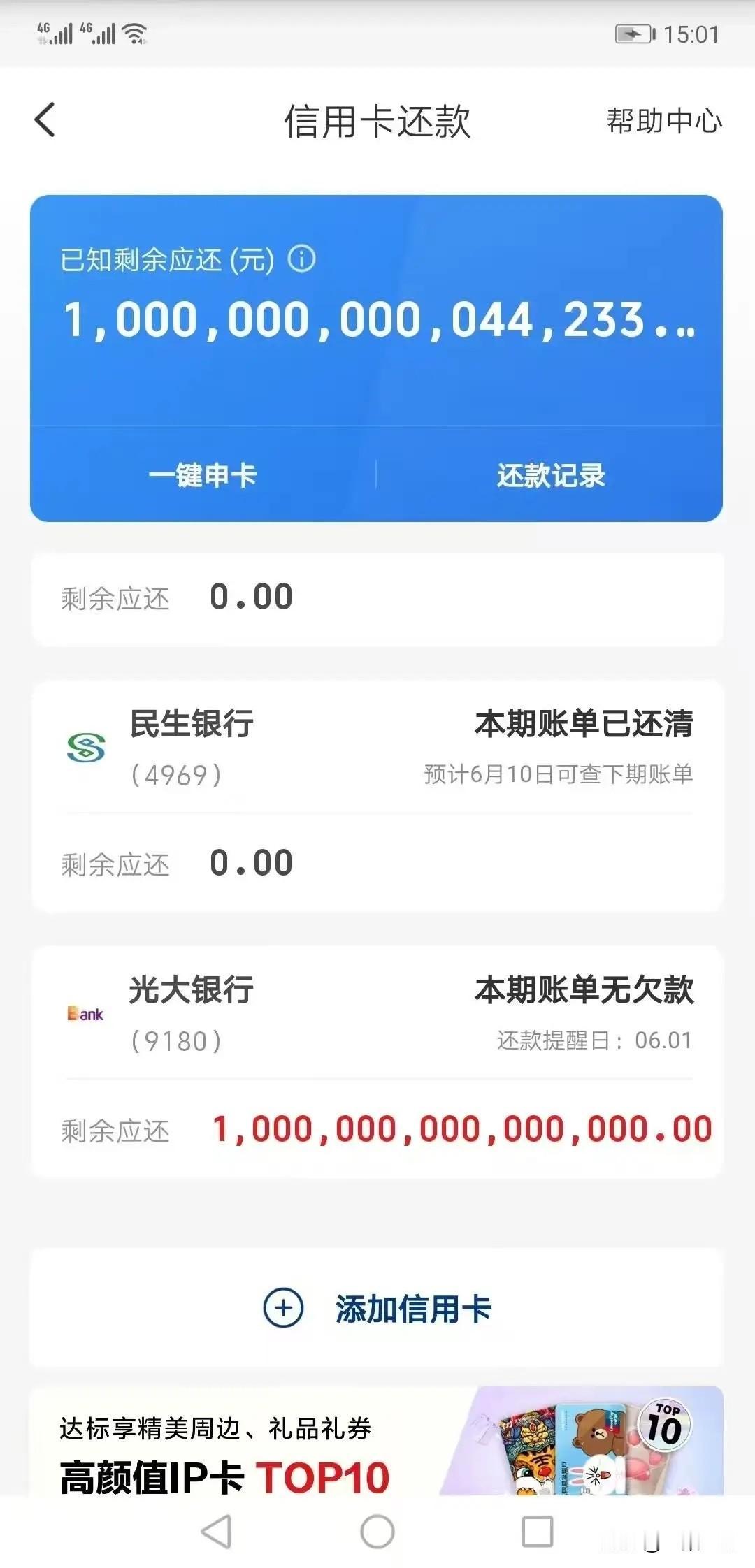Tap the plus icon beside 添加信用卡
This screenshot has width=755, height=1568.
click(x=282, y=1309)
